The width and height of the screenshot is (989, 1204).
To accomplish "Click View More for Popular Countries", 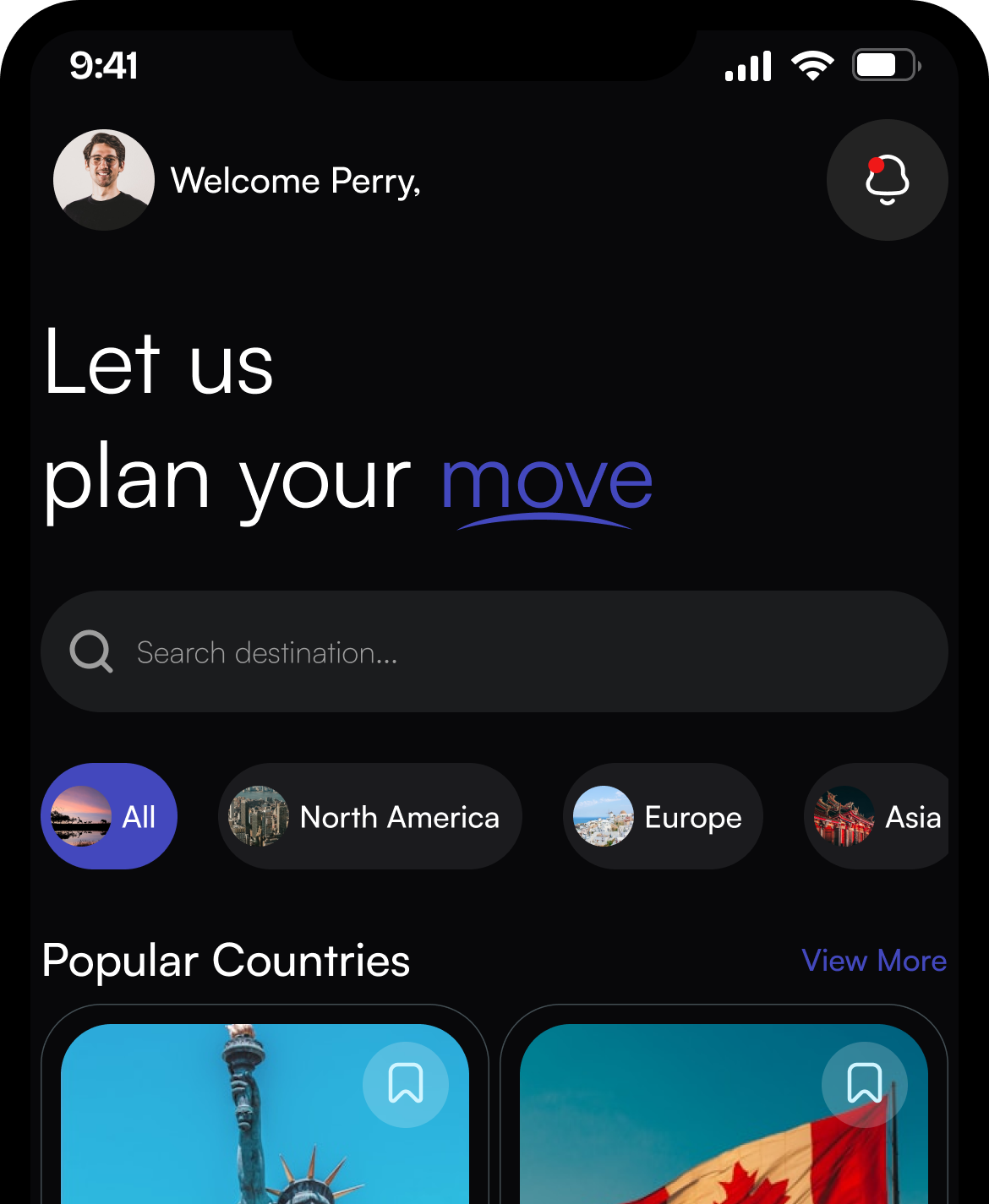I will tap(874, 961).
